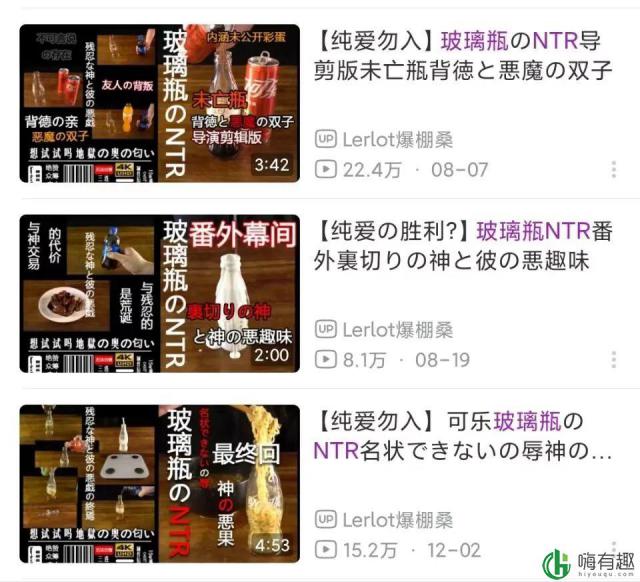
Task: Play the 4:53 最终回 video thumbnail
Action: 160,483
